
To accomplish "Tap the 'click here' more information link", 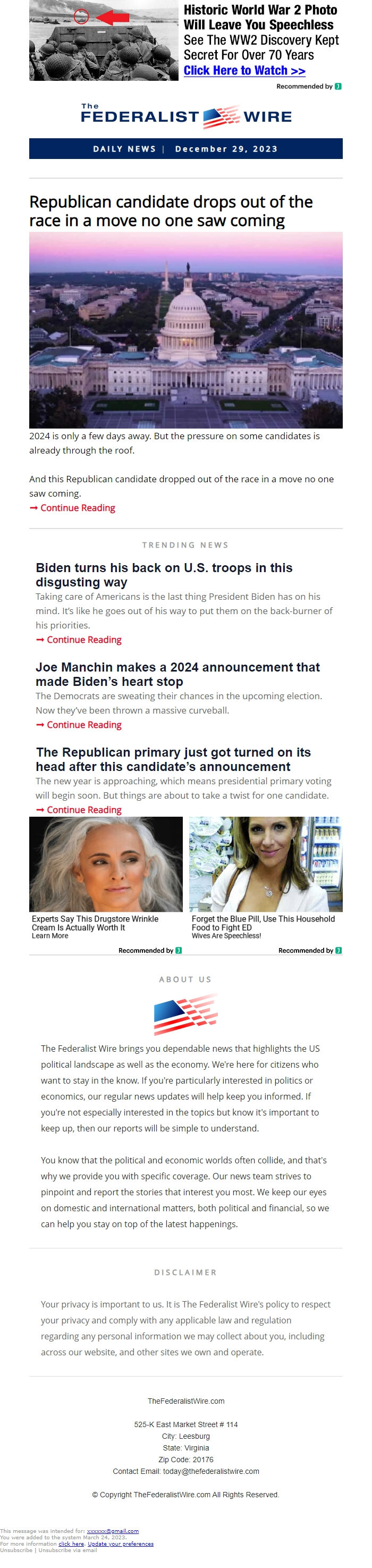I will (71, 1544).
